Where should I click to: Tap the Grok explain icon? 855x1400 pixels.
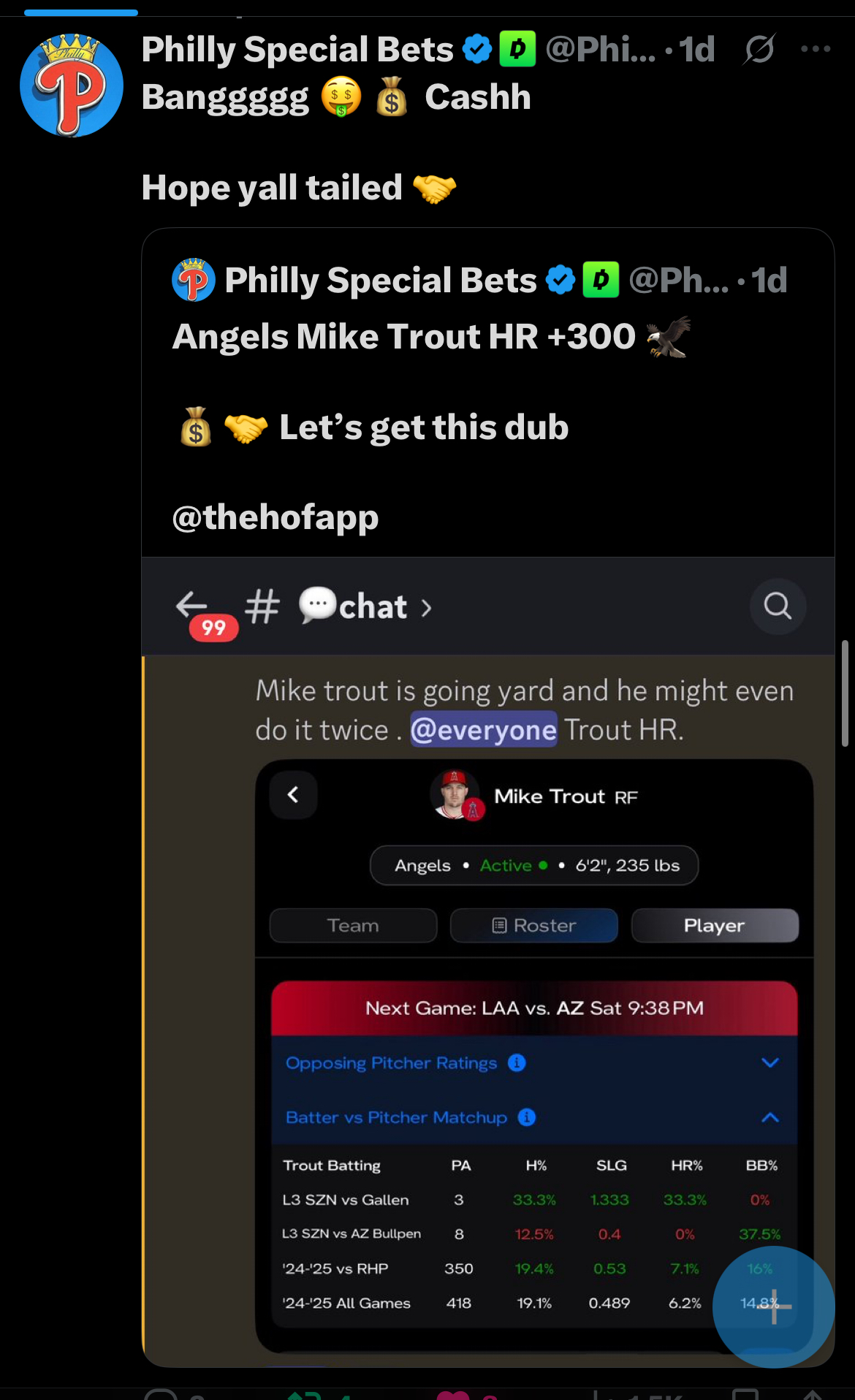(759, 50)
